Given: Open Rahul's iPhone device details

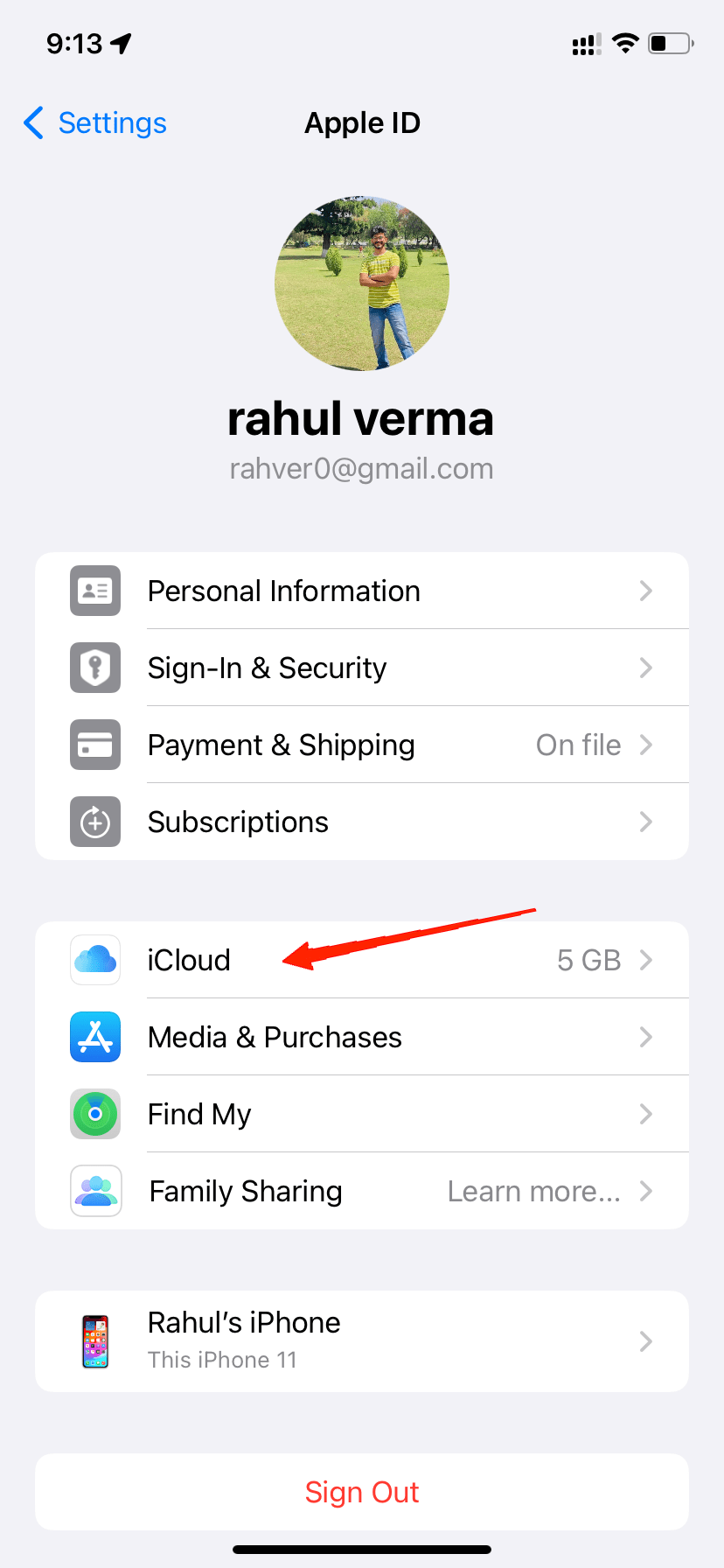Looking at the screenshot, I should 362,1340.
